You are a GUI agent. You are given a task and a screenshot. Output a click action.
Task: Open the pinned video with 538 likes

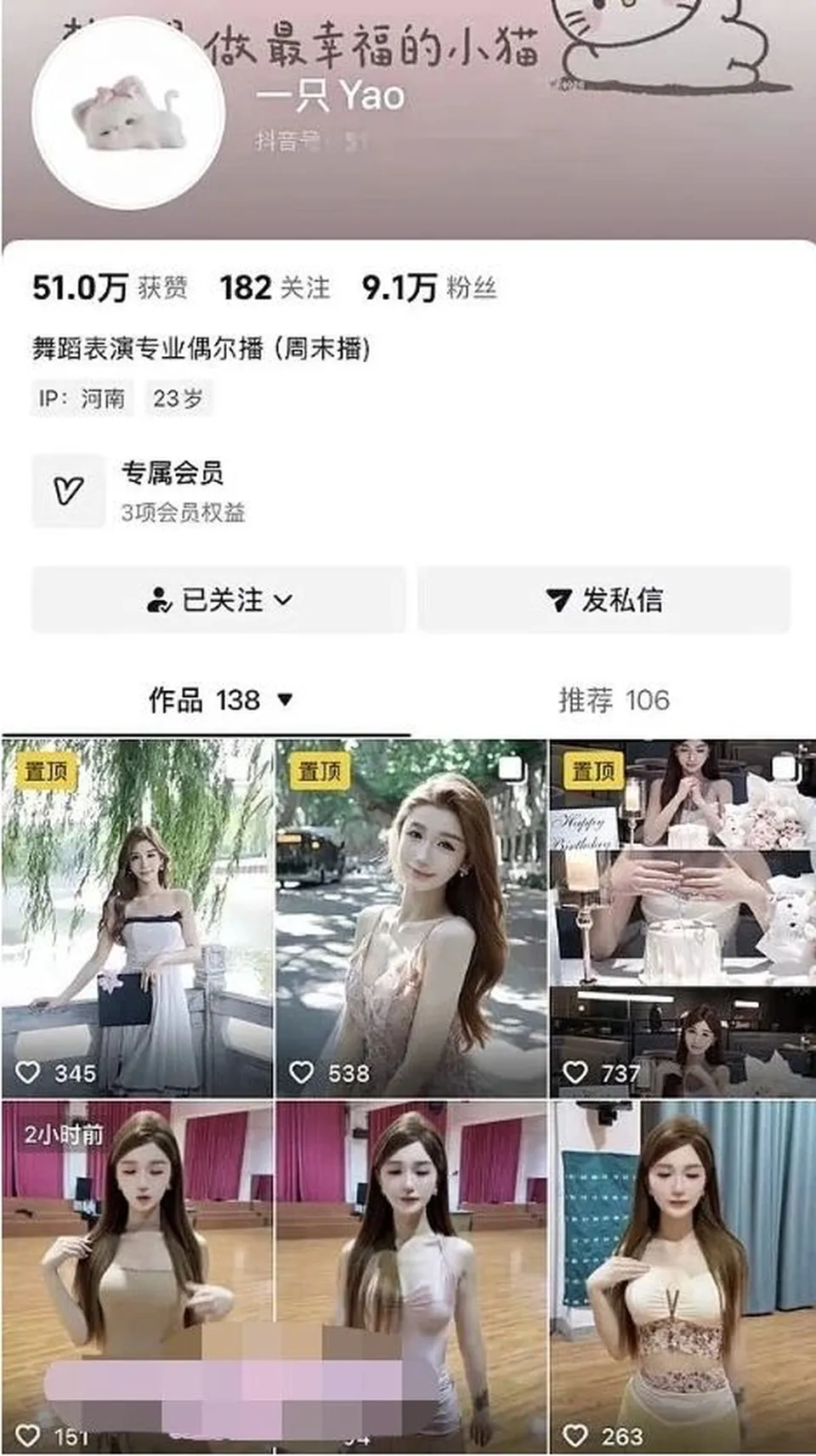[411, 918]
